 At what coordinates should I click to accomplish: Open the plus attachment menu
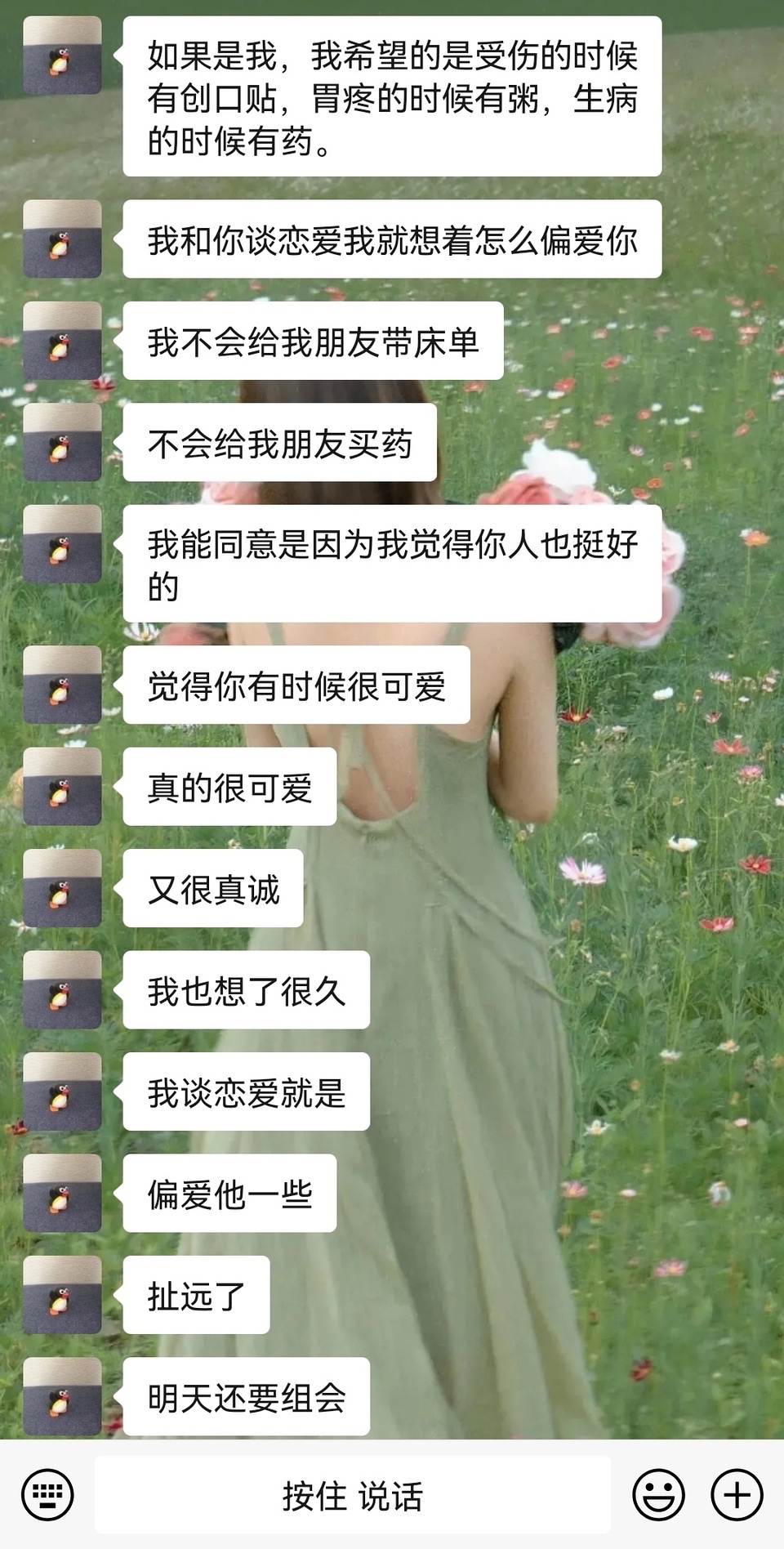(x=737, y=1495)
